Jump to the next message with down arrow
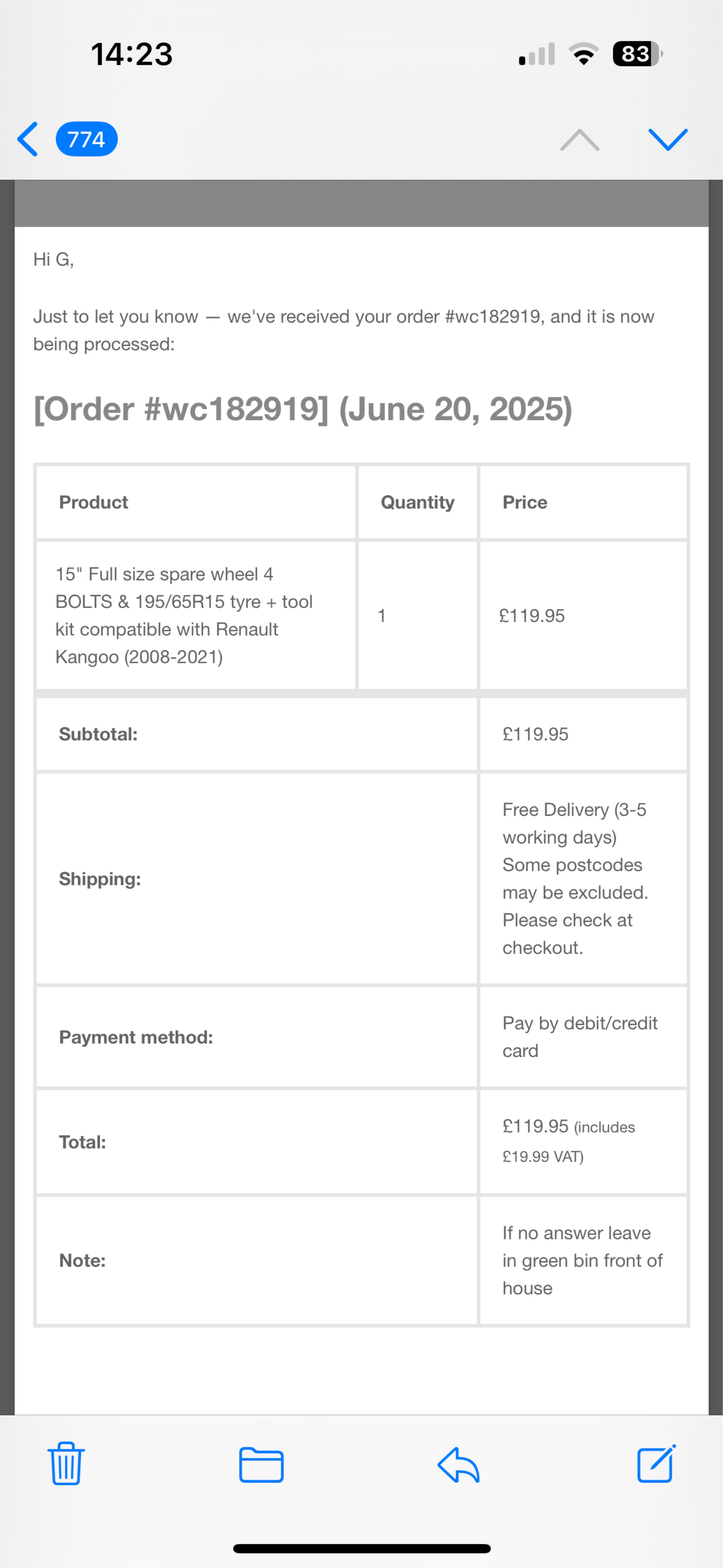The image size is (723, 1568). (668, 139)
